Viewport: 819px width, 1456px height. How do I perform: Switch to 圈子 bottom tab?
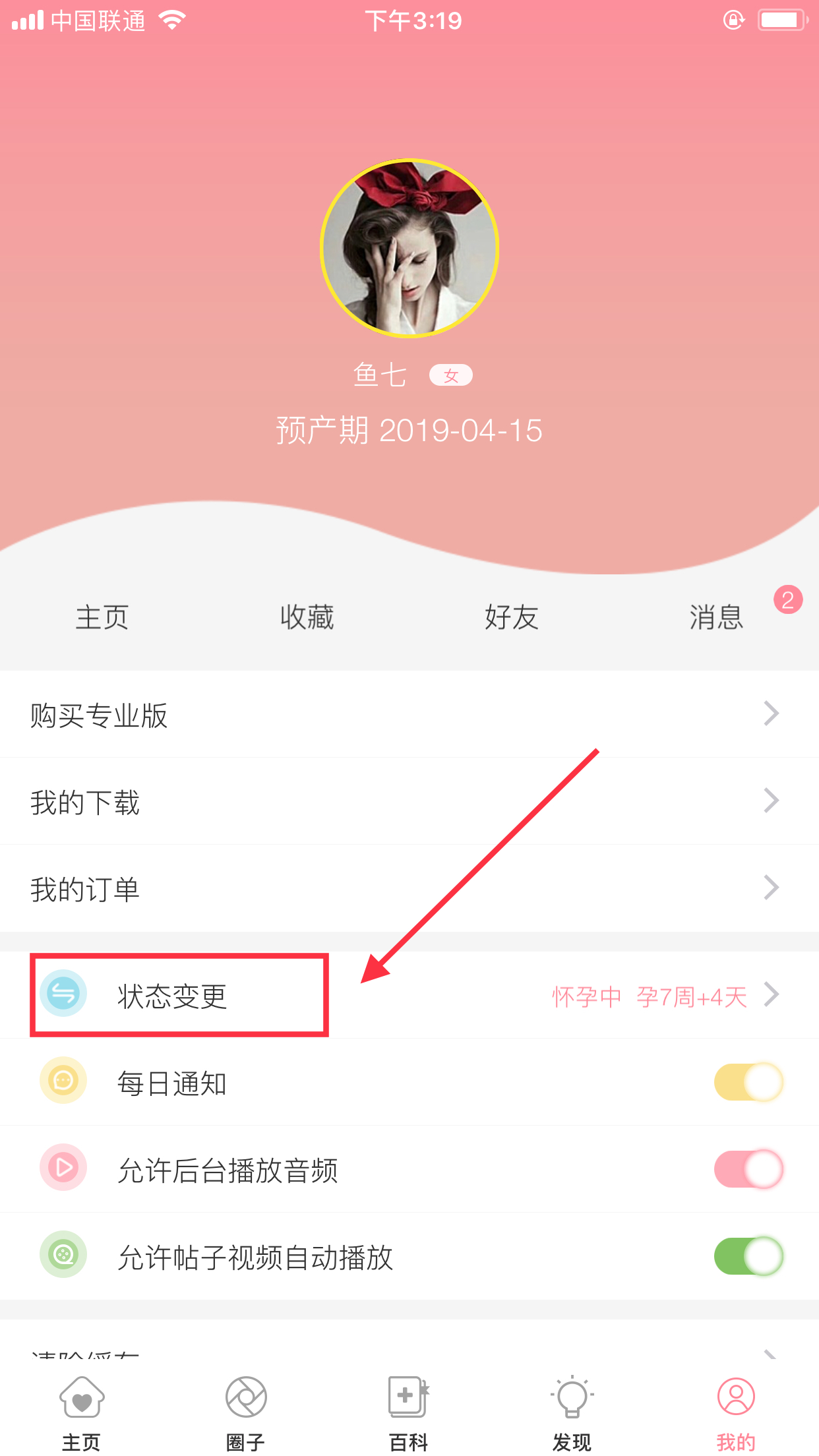pos(245,1412)
